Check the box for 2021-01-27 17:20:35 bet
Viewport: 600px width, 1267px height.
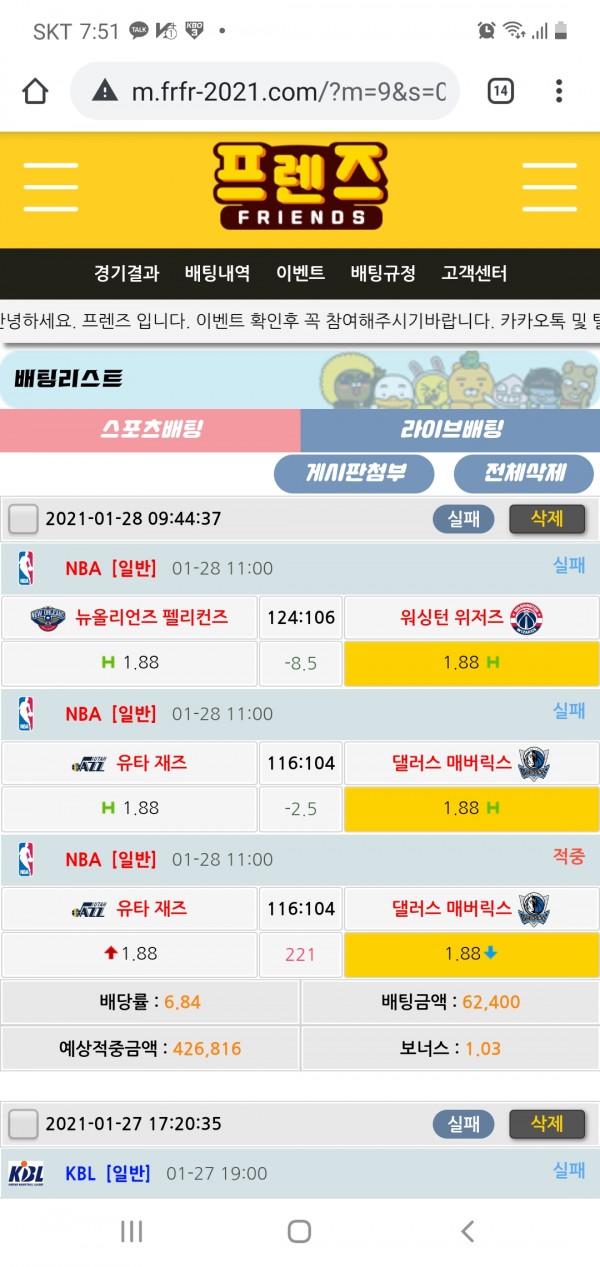point(23,1124)
